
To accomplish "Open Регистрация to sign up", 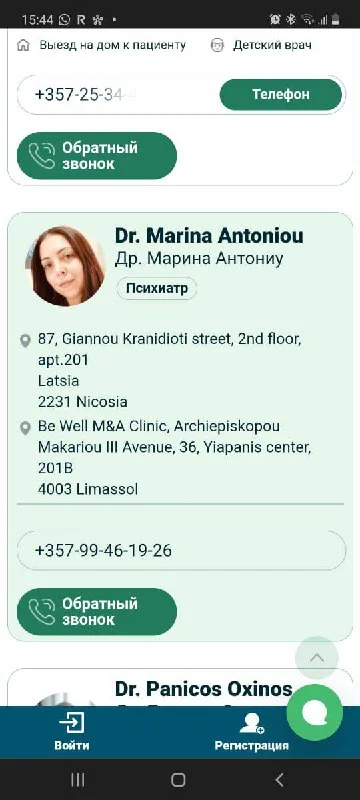I will [x=251, y=732].
